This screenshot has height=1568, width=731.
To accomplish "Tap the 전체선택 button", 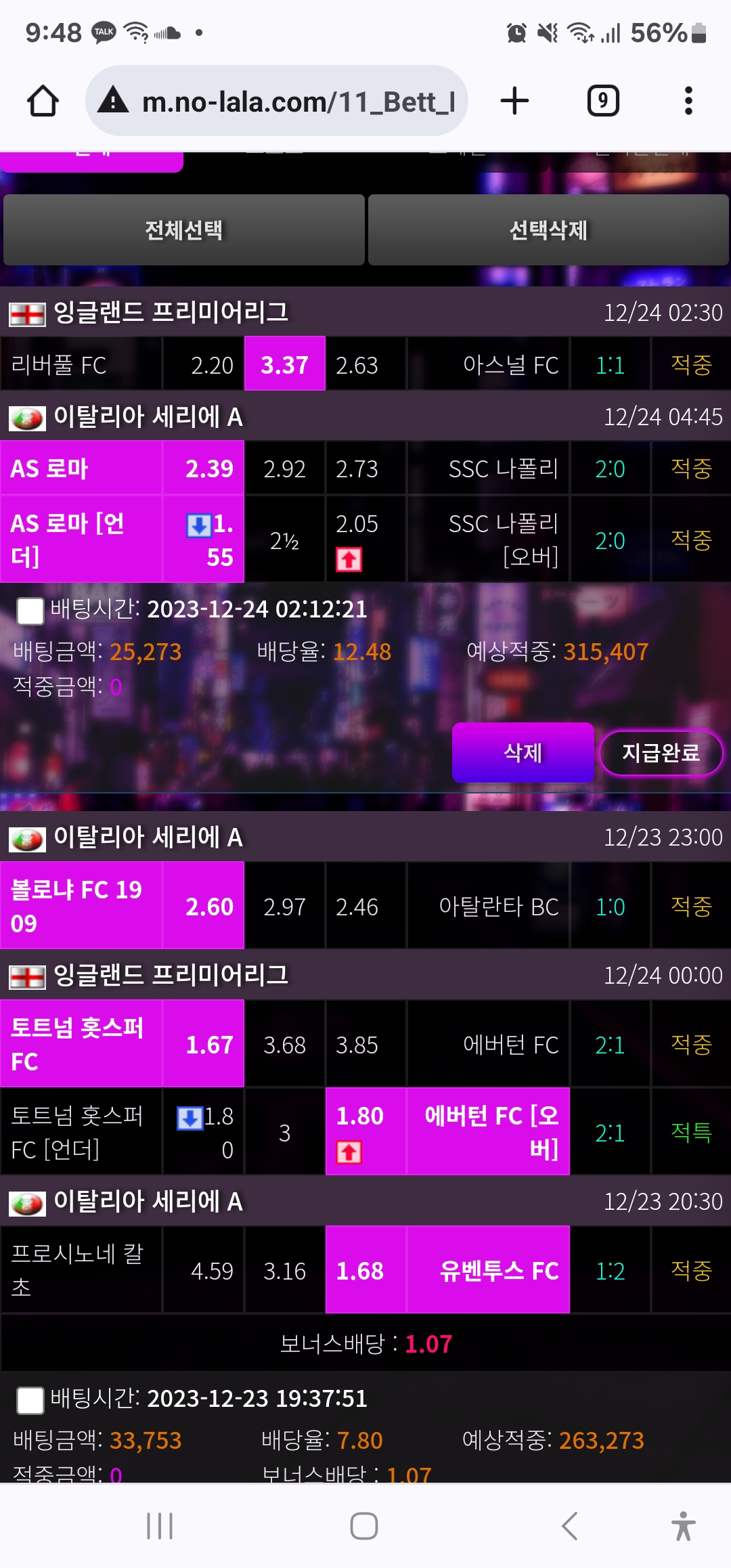I will 183,230.
